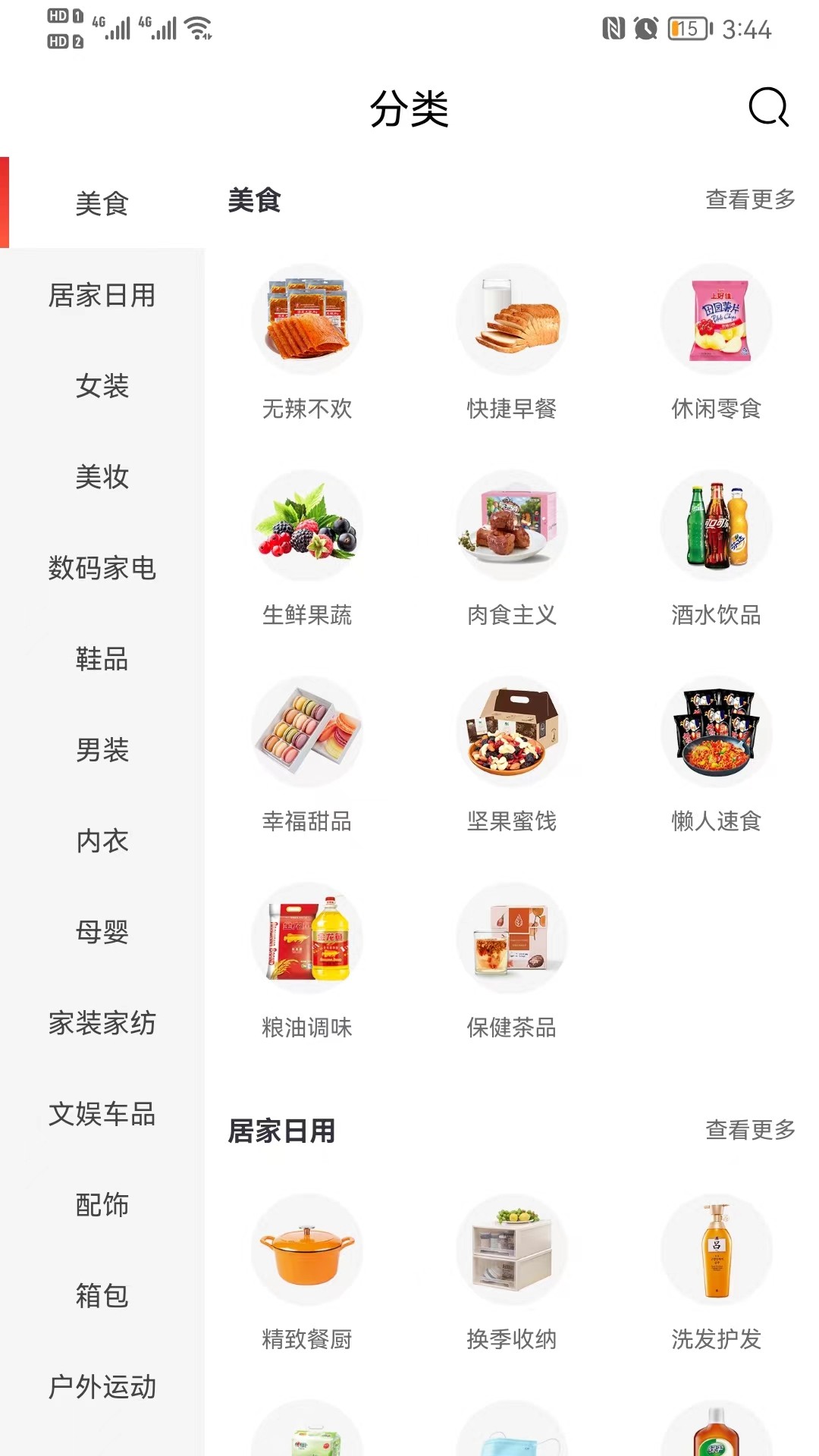Open the search magnifier icon
The width and height of the screenshot is (819, 1456).
768,108
